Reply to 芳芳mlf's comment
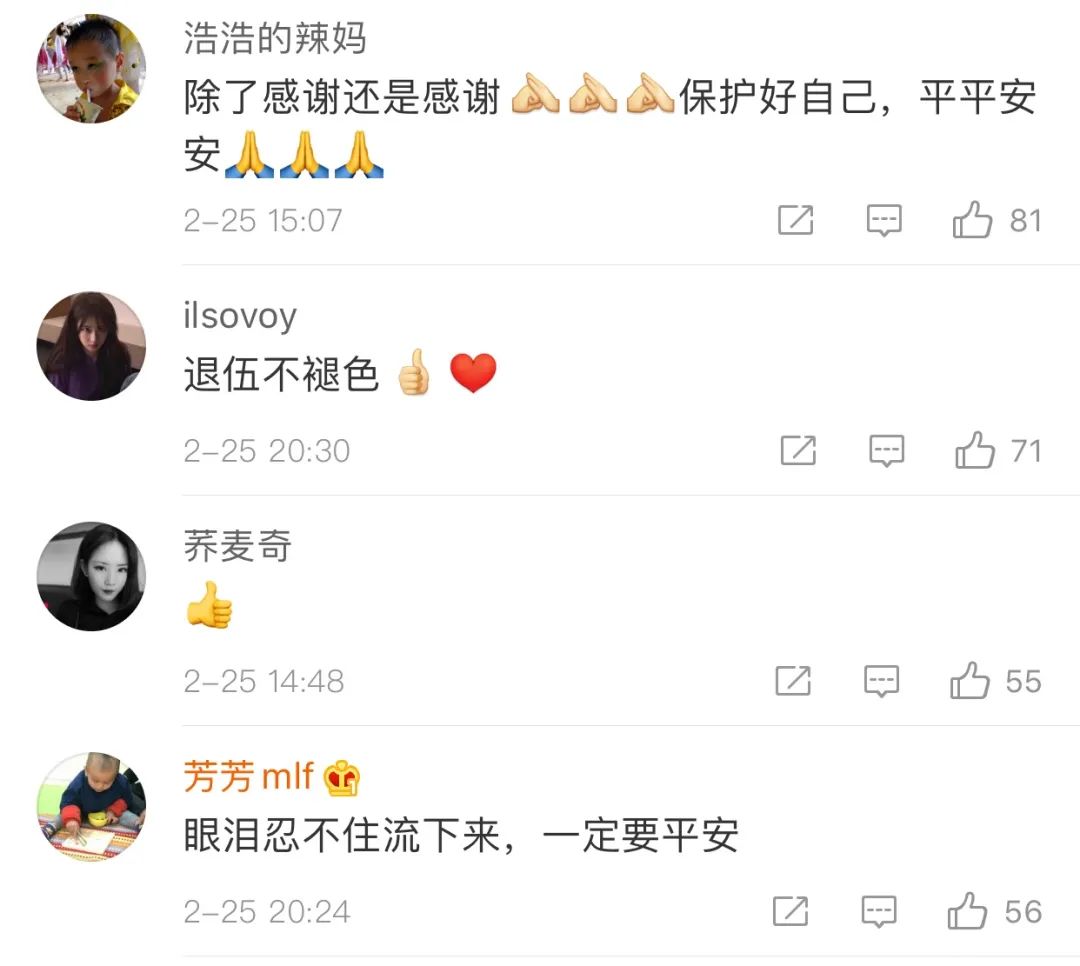This screenshot has height=966, width=1080. pos(880,912)
